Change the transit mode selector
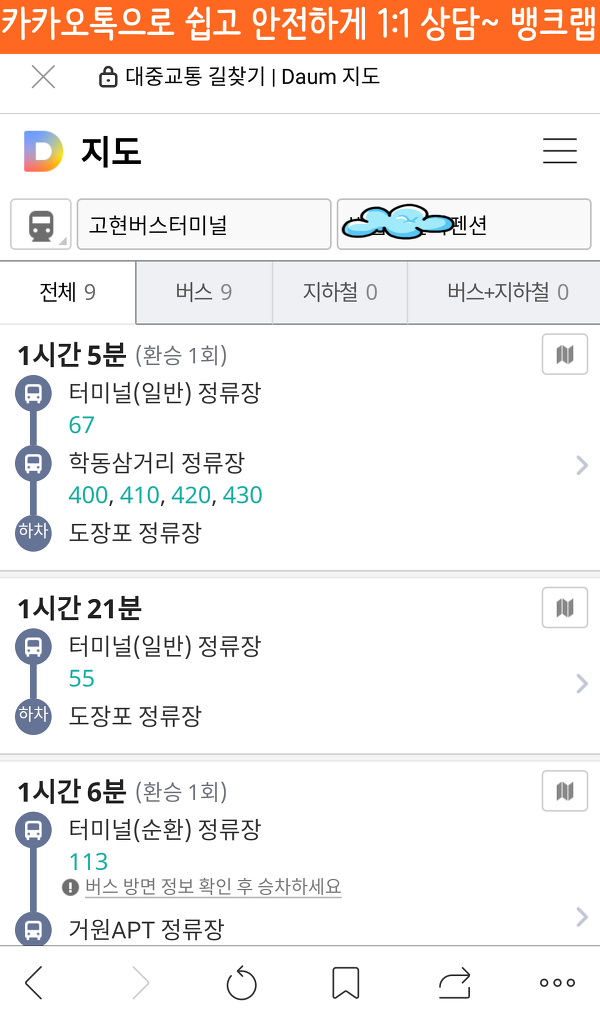This screenshot has height=1020, width=600. (41, 224)
